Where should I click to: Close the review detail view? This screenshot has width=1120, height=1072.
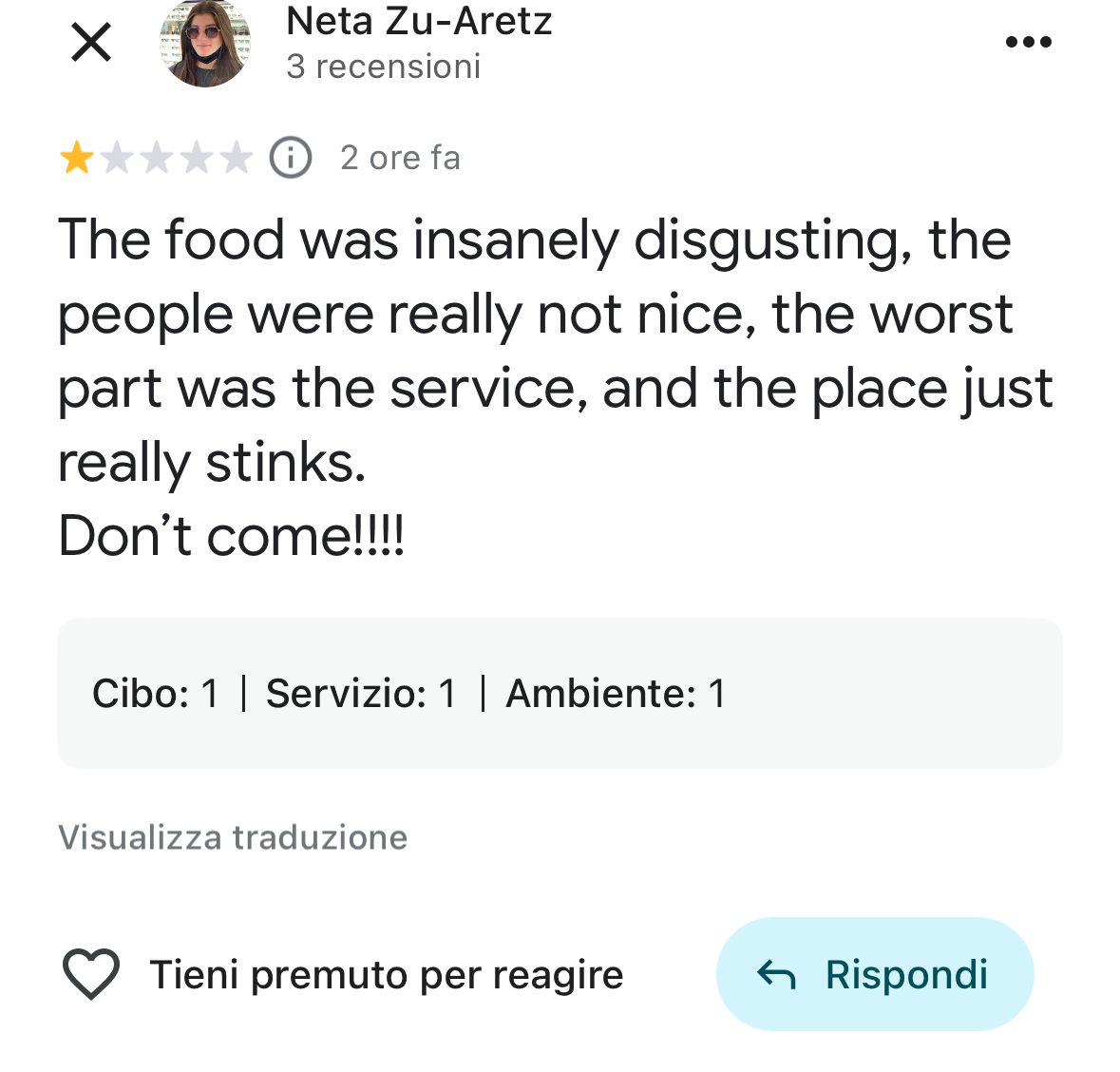click(x=91, y=43)
